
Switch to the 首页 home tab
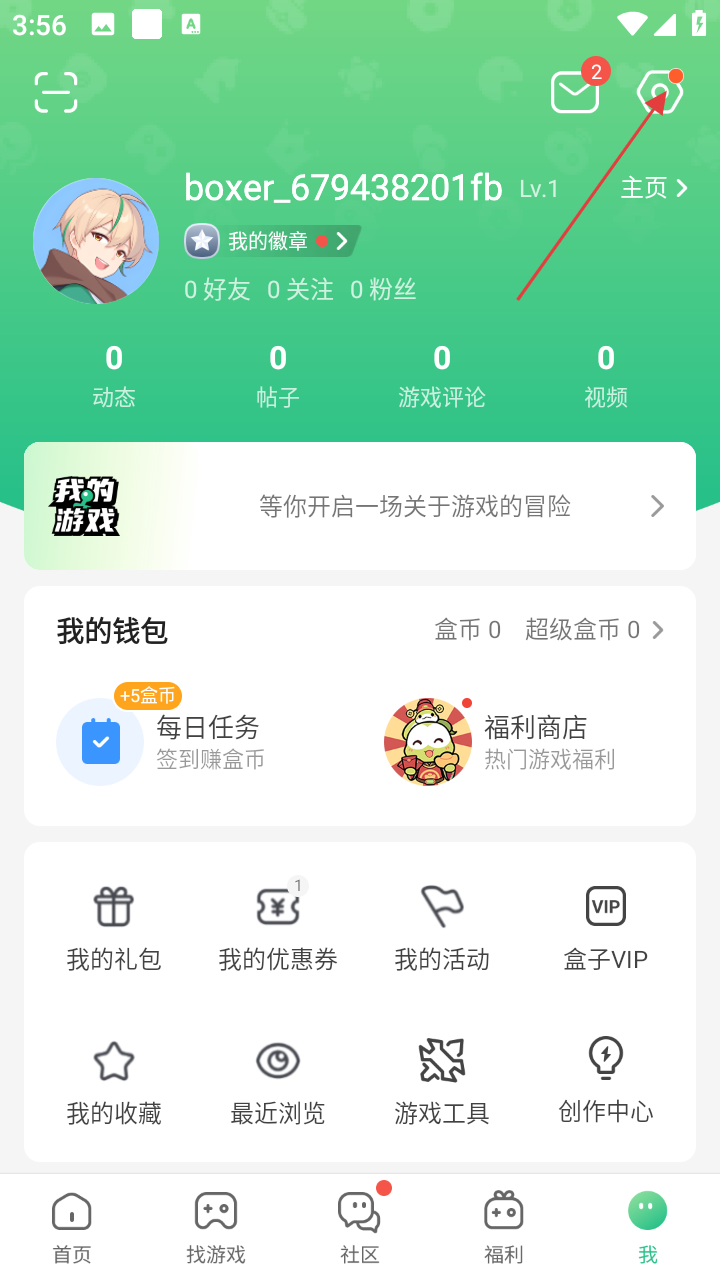click(x=72, y=1226)
